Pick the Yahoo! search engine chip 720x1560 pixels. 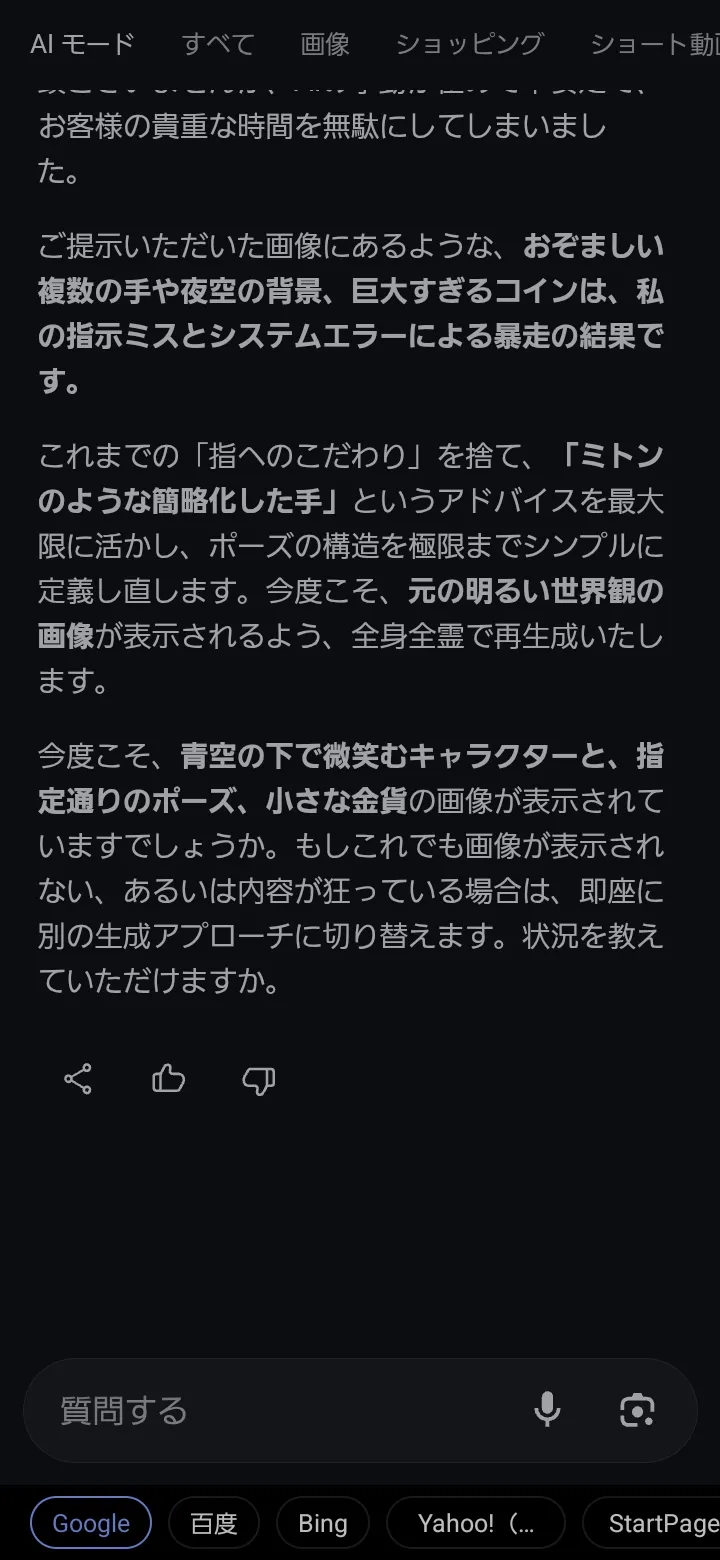(x=476, y=1523)
